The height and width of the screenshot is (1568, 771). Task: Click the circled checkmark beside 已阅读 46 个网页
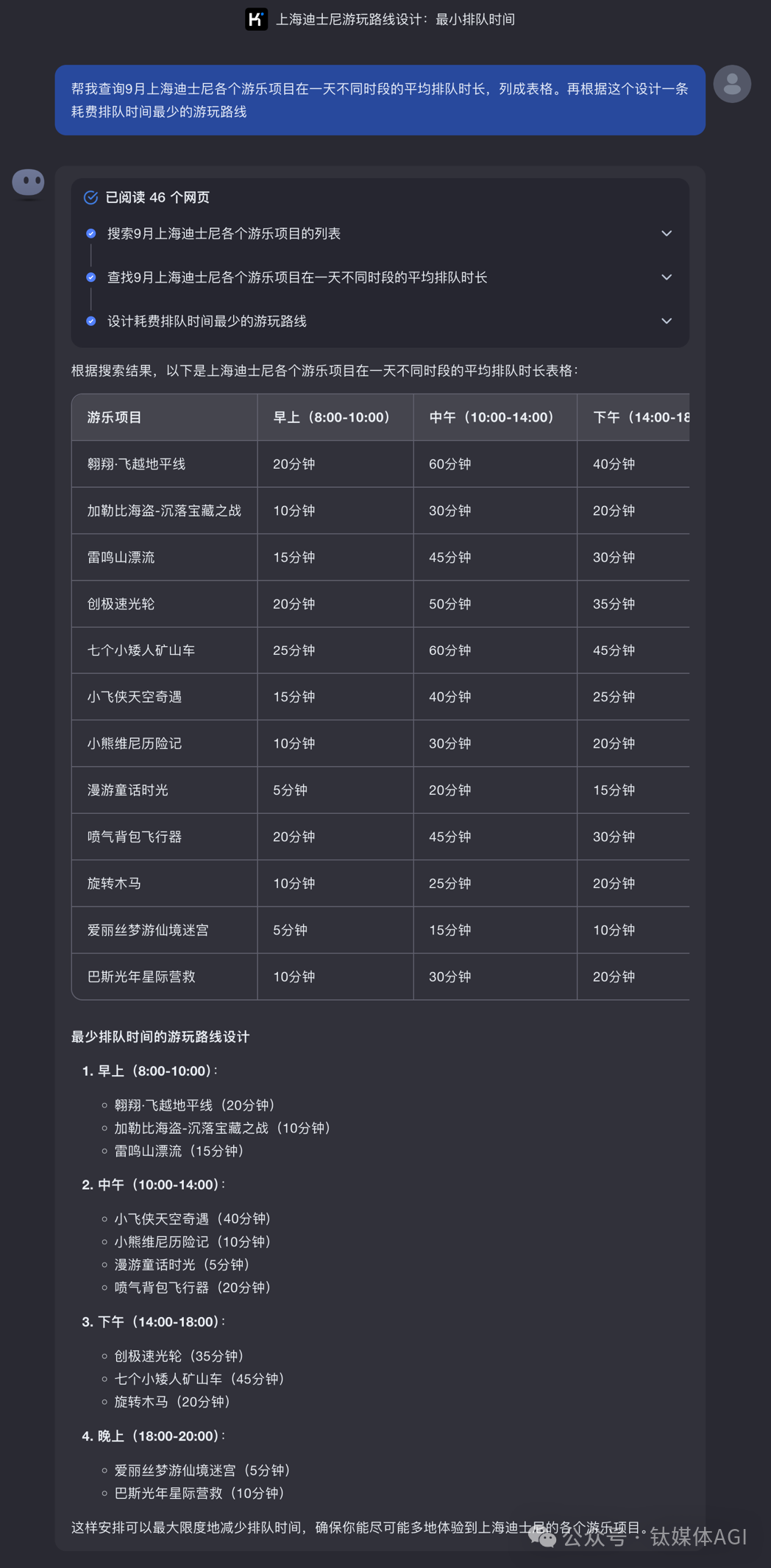pyautogui.click(x=90, y=197)
